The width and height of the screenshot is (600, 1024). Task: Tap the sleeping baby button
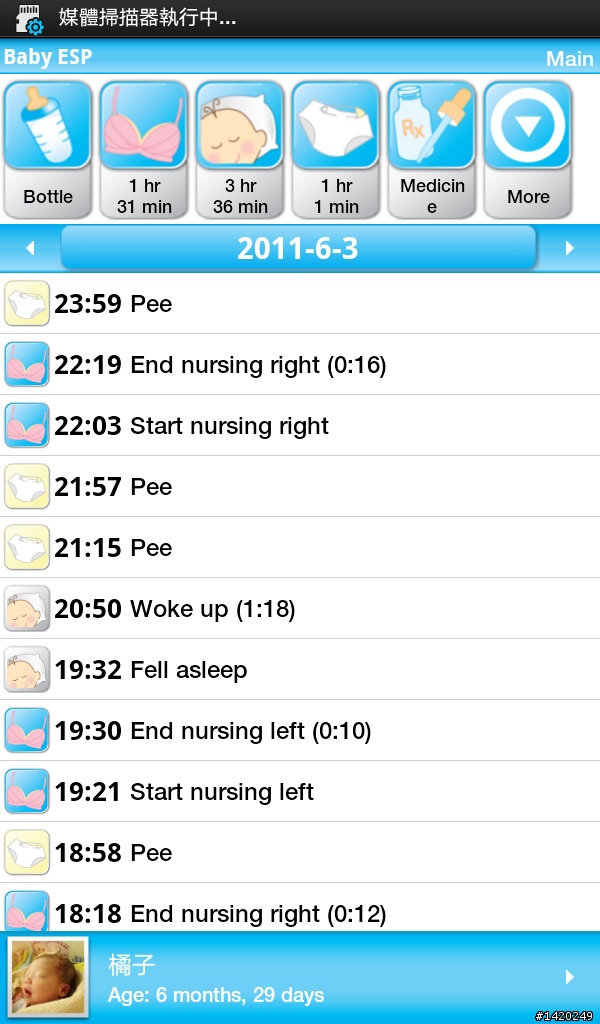(240, 150)
